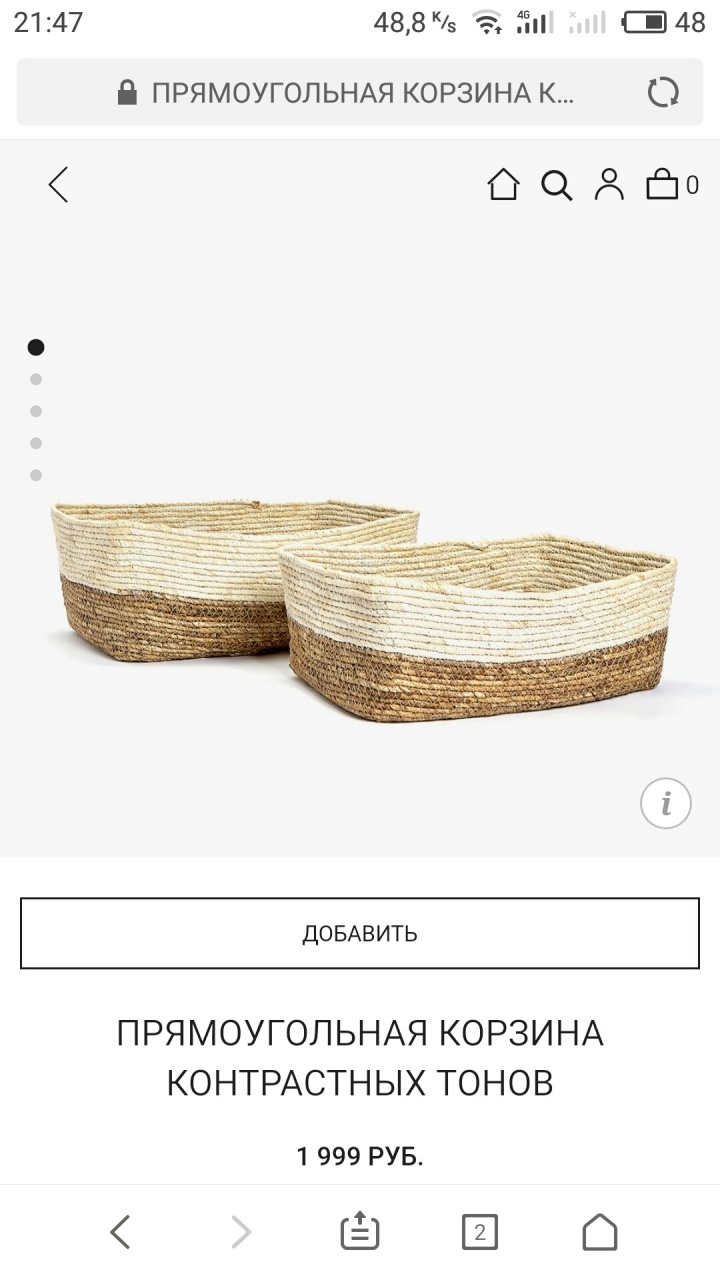Open the shopping bag

[664, 185]
